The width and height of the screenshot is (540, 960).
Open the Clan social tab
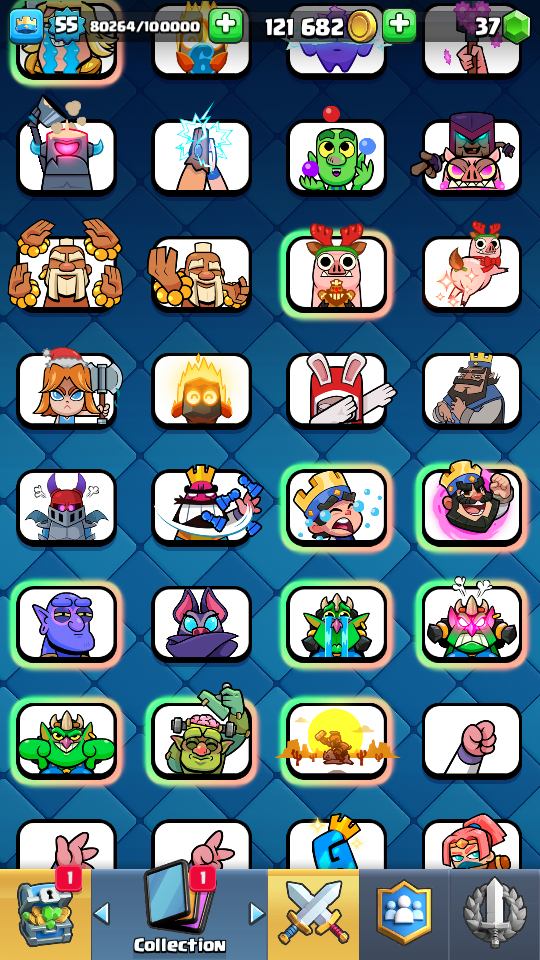coord(404,914)
